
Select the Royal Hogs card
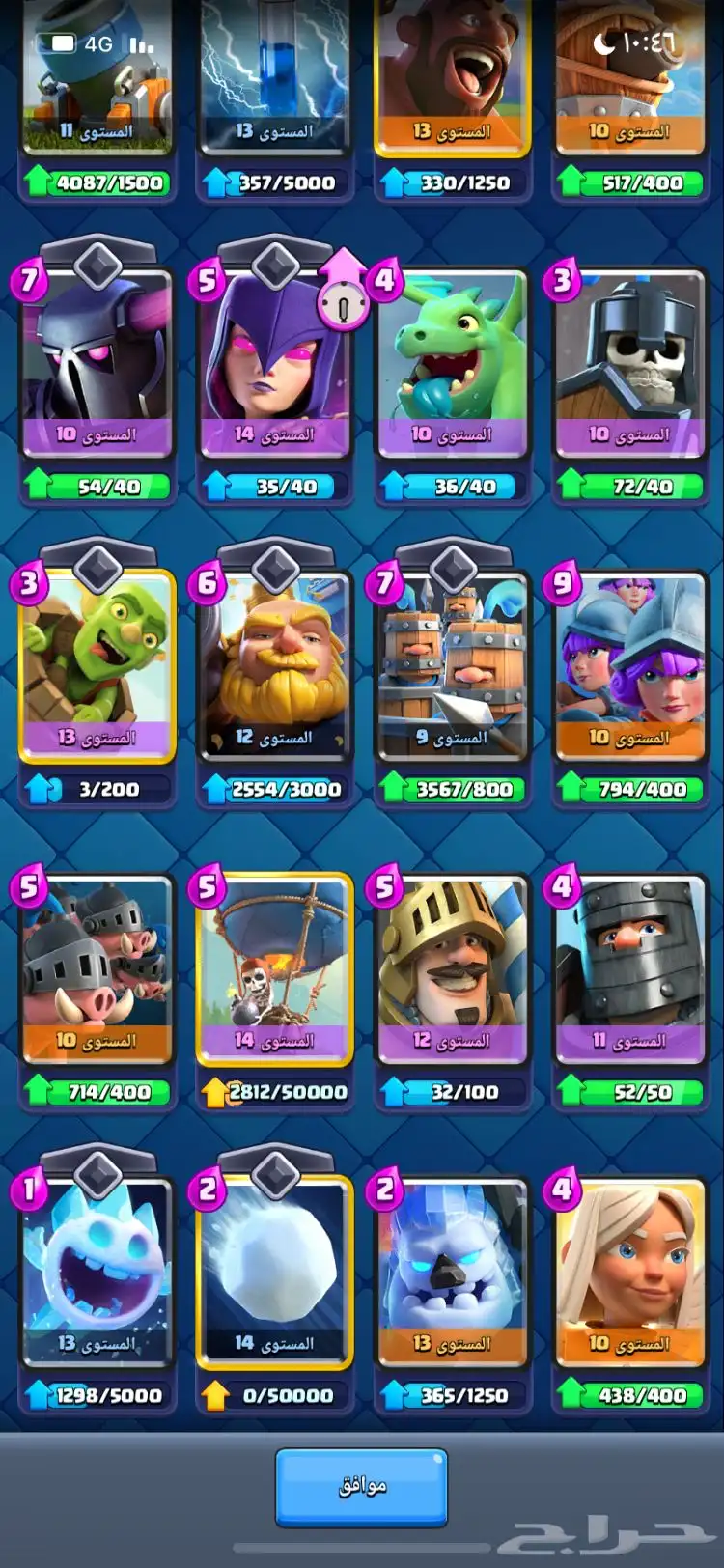click(x=97, y=970)
